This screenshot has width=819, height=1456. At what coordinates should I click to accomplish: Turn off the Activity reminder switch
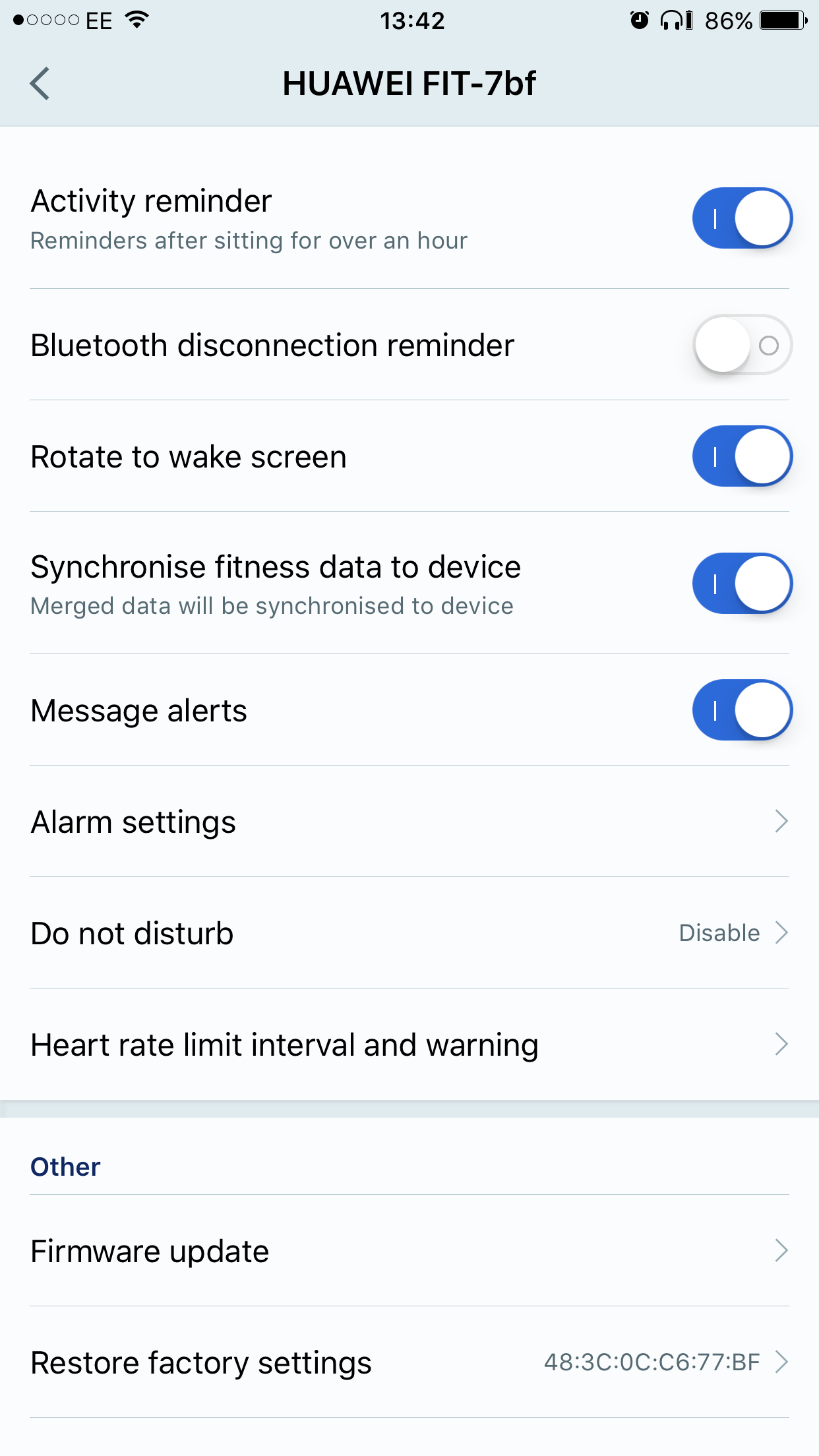(x=742, y=218)
